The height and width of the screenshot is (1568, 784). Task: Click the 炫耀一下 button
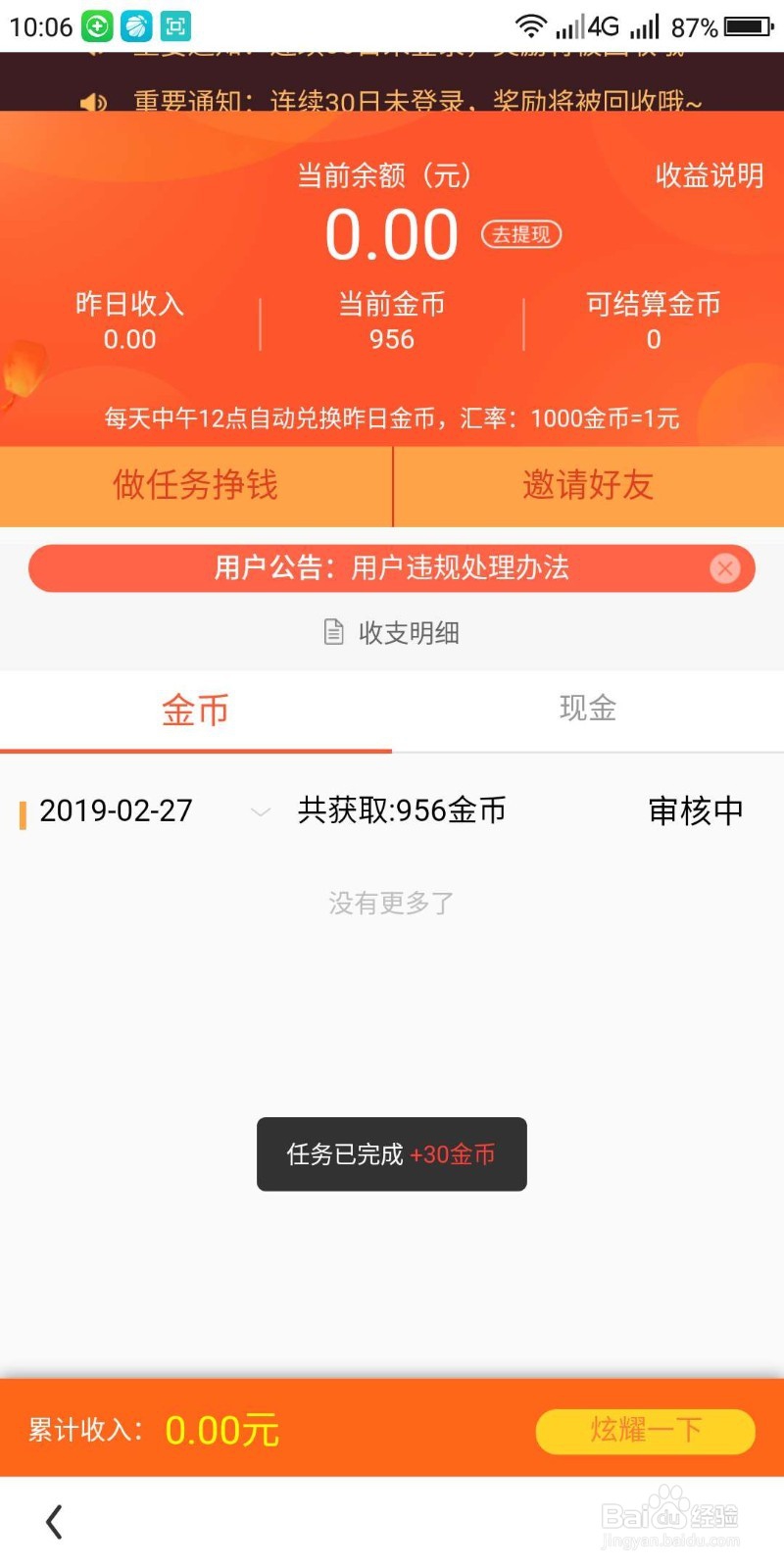(x=645, y=1432)
